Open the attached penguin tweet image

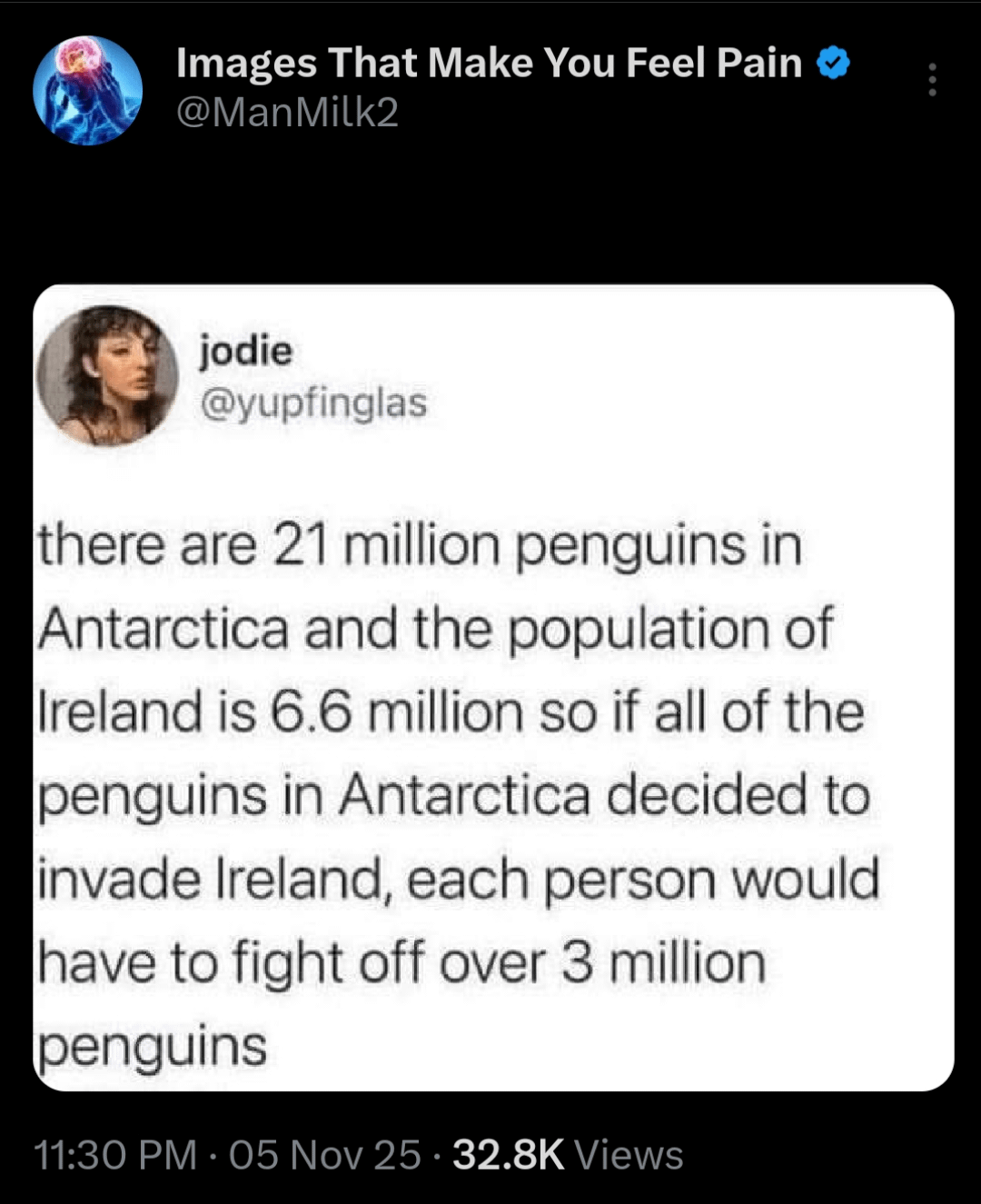493,687
